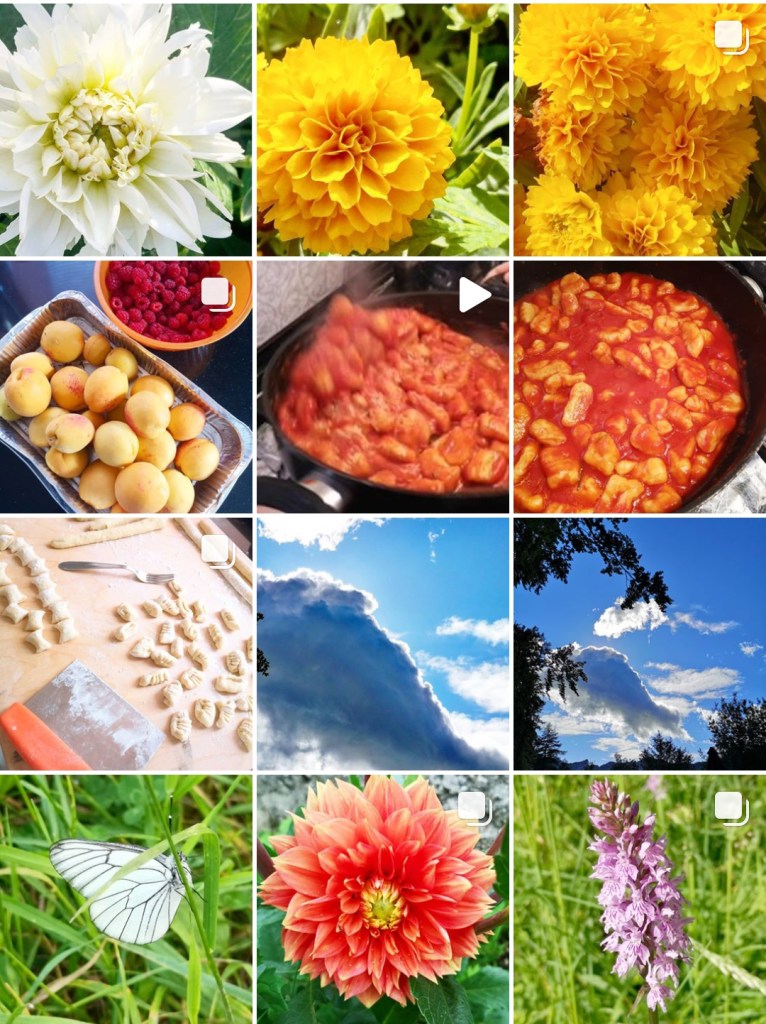Open the white butterfly on grass post
Image resolution: width=766 pixels, height=1024 pixels.
pyautogui.click(x=126, y=898)
